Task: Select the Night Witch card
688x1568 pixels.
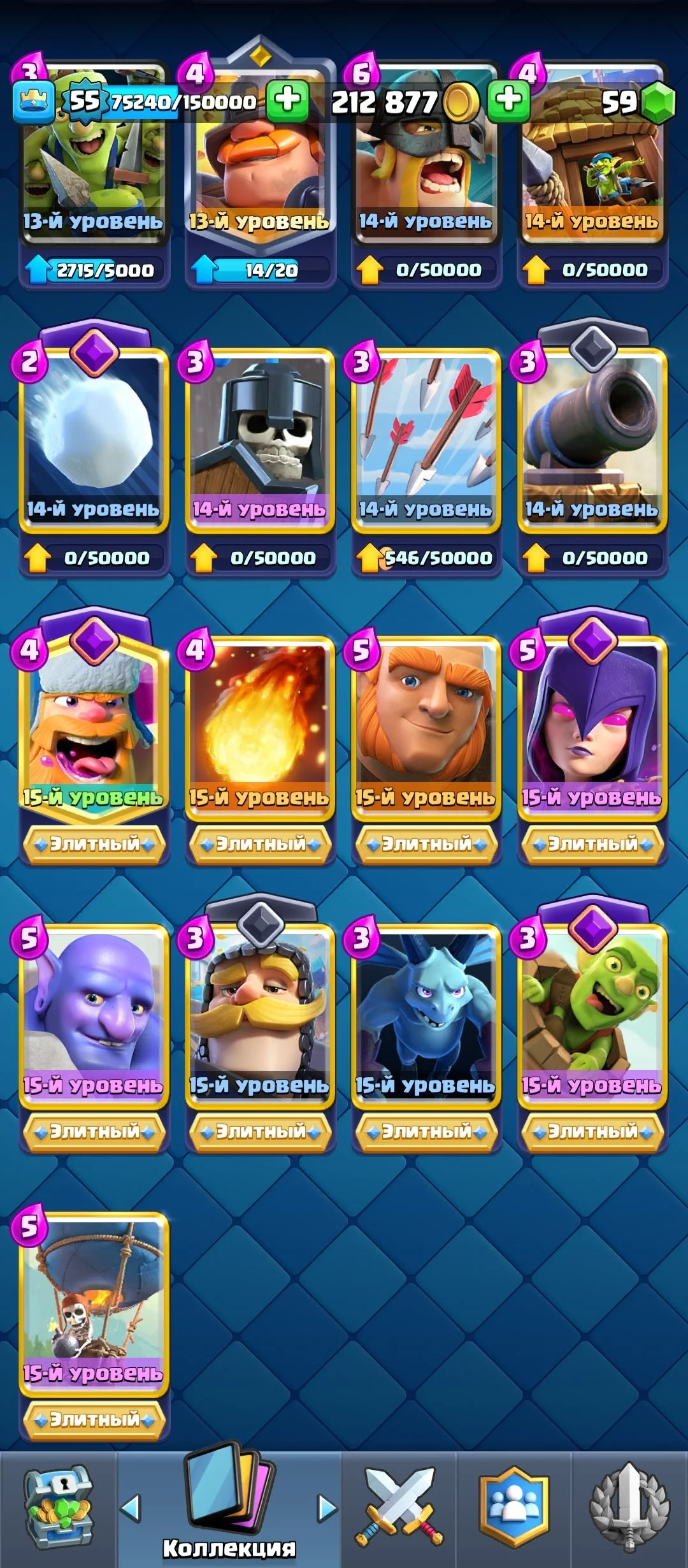Action: point(592,727)
